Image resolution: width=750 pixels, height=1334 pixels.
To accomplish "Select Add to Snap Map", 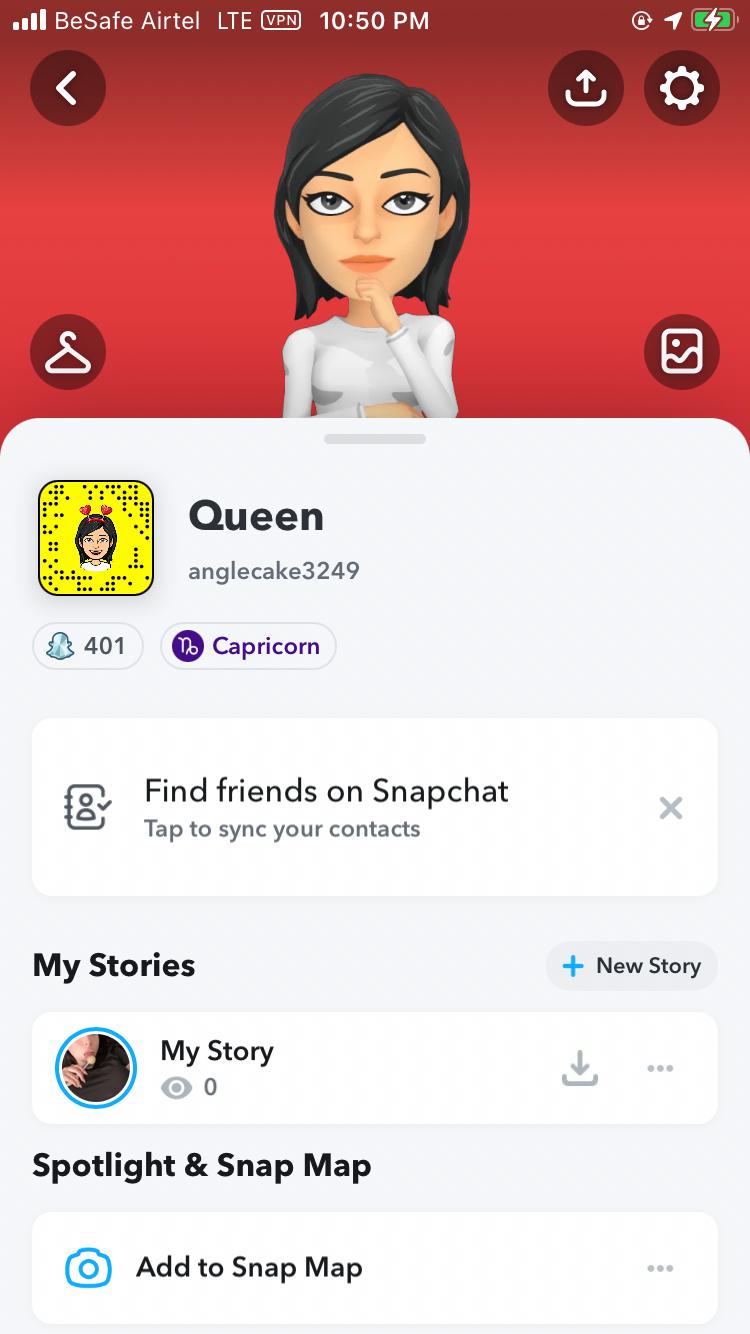I will [250, 1268].
